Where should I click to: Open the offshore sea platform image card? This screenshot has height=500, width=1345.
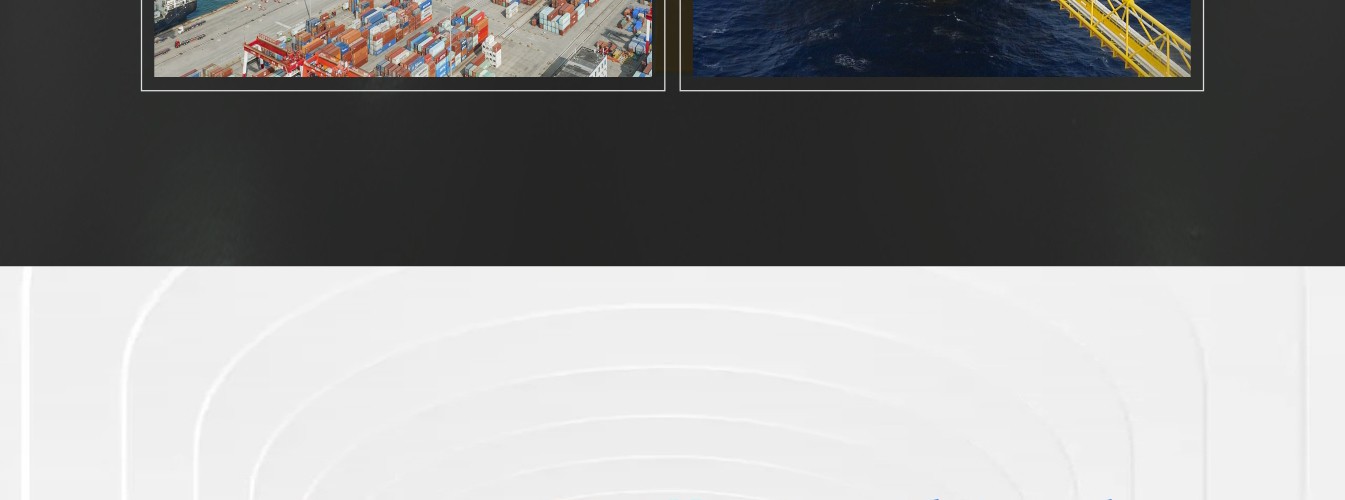tap(941, 38)
